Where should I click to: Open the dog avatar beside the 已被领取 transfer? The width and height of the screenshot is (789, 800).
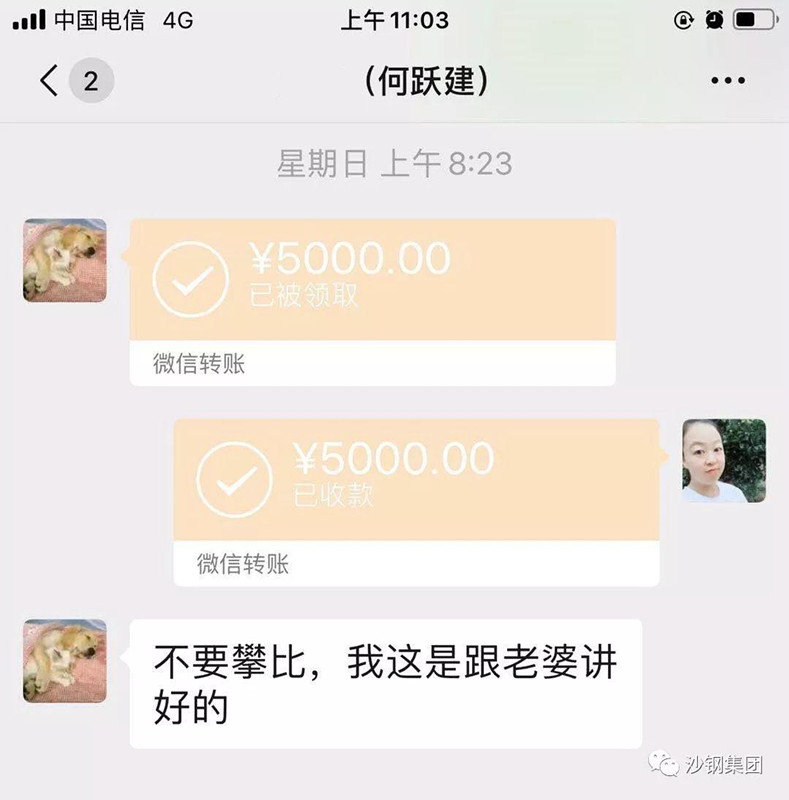65,260
